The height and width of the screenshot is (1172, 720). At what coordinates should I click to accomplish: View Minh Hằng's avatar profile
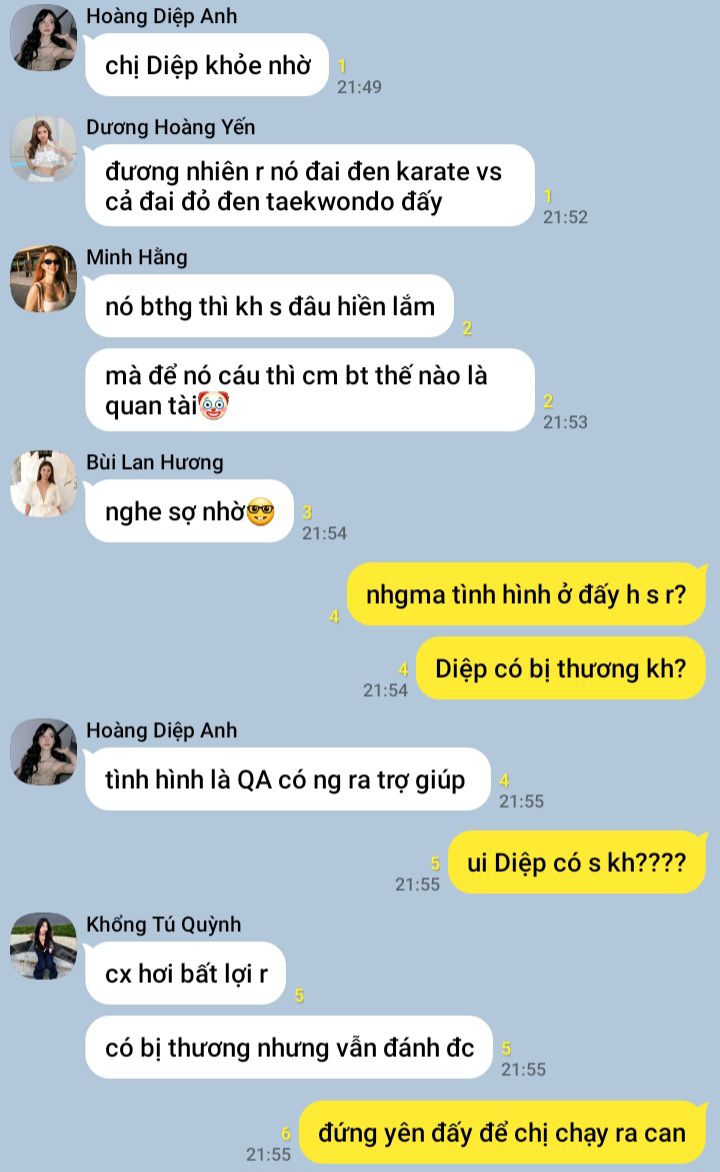[x=43, y=279]
